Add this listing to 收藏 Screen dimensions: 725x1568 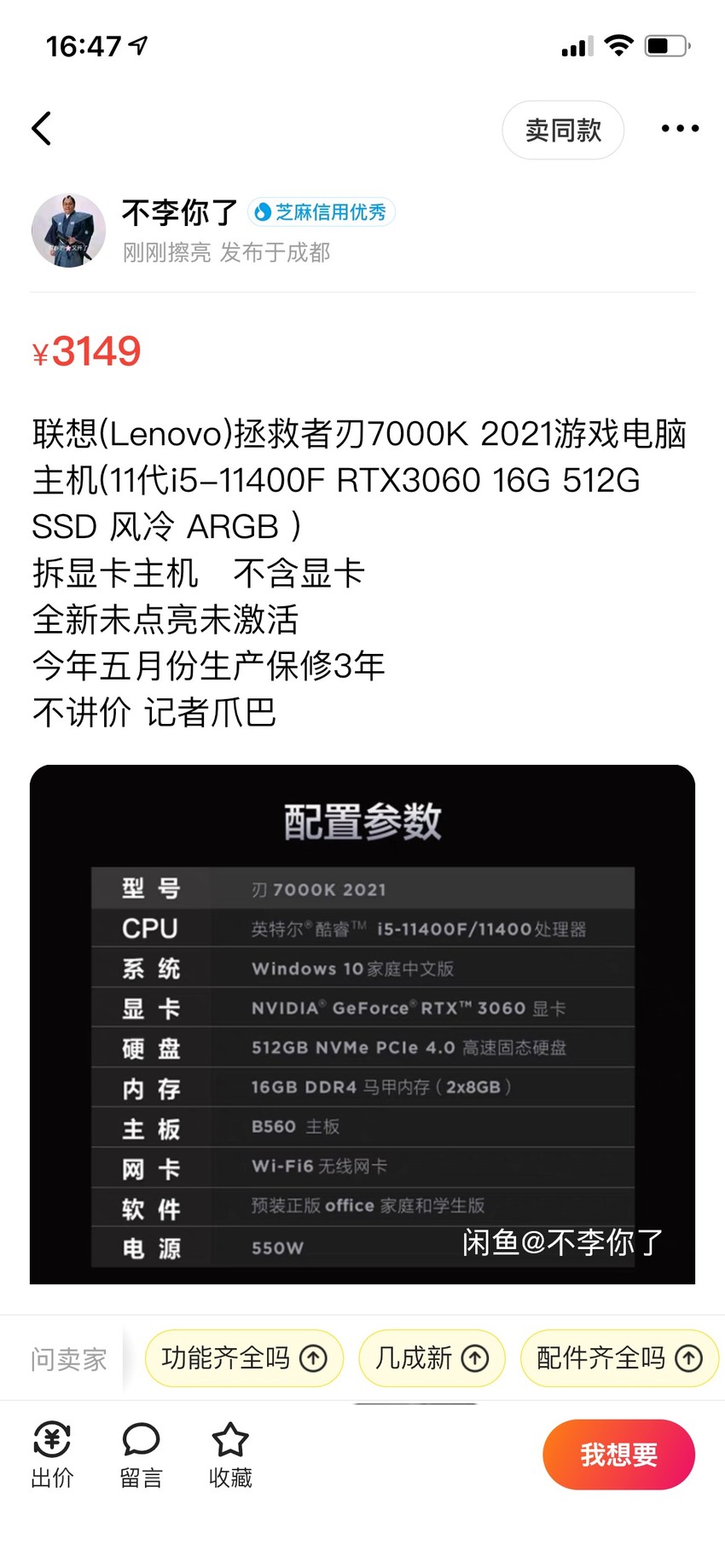(230, 1455)
